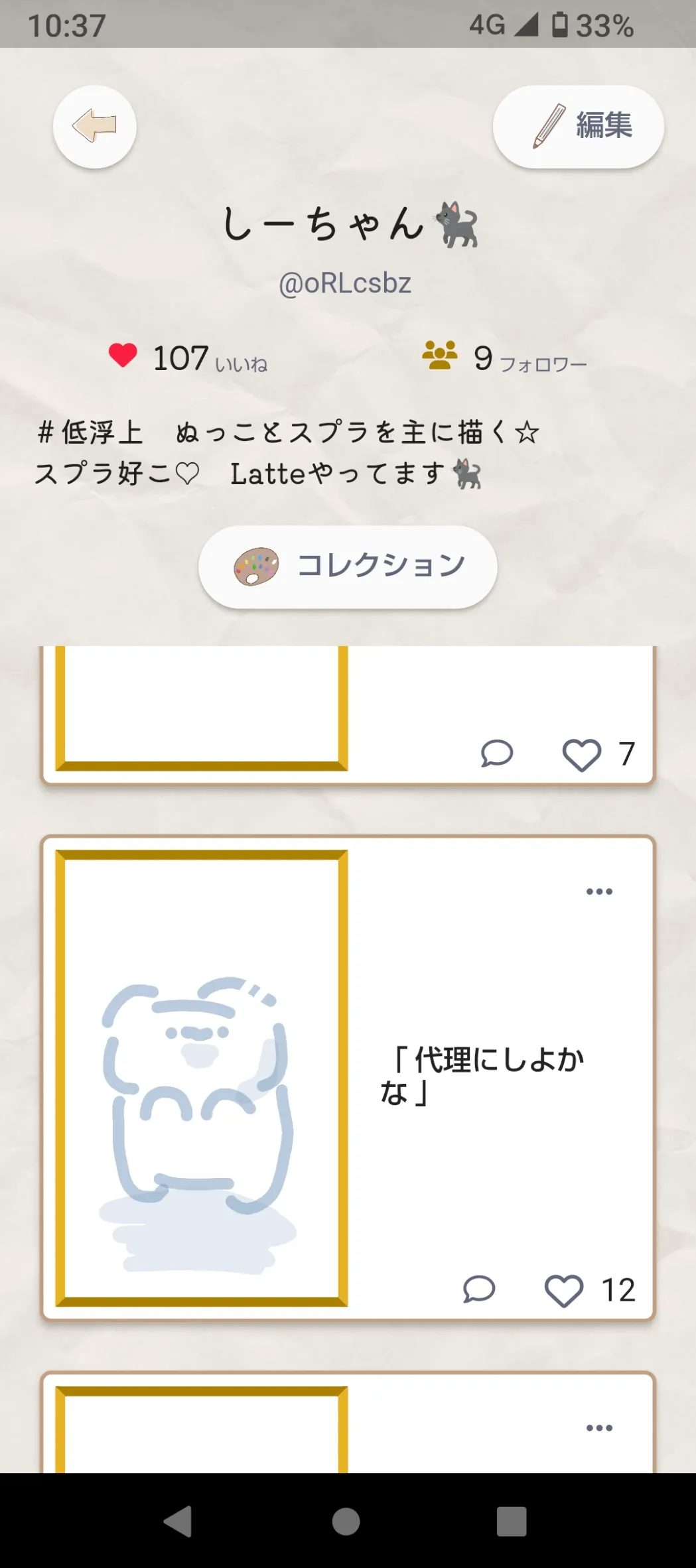Open the コレクション collection button
696x1568 pixels.
click(x=348, y=566)
